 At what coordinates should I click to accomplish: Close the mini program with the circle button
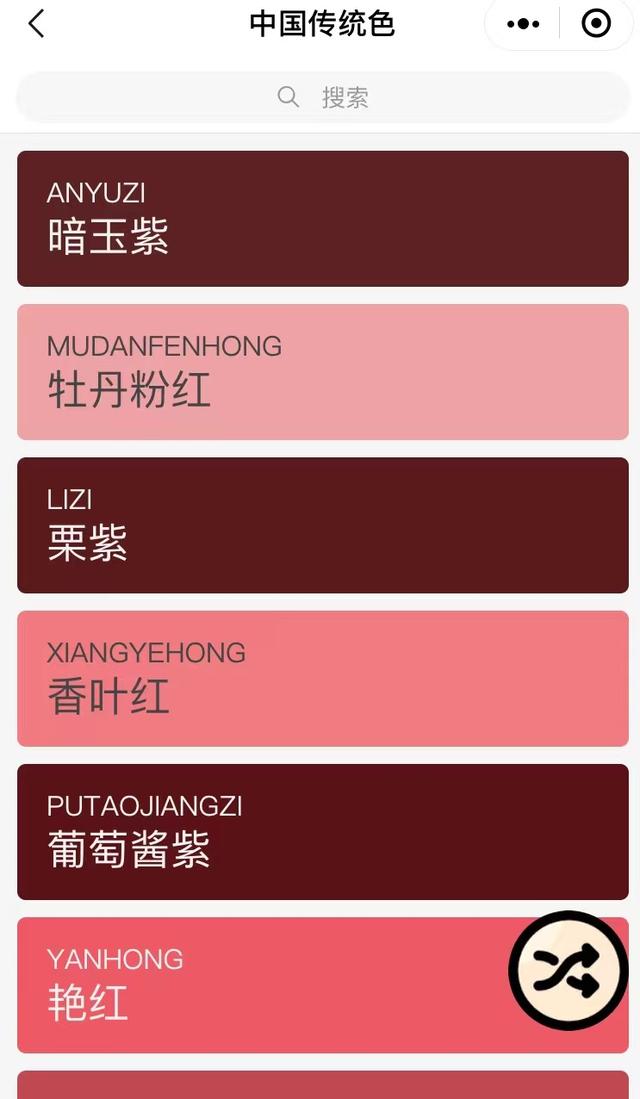coord(596,24)
